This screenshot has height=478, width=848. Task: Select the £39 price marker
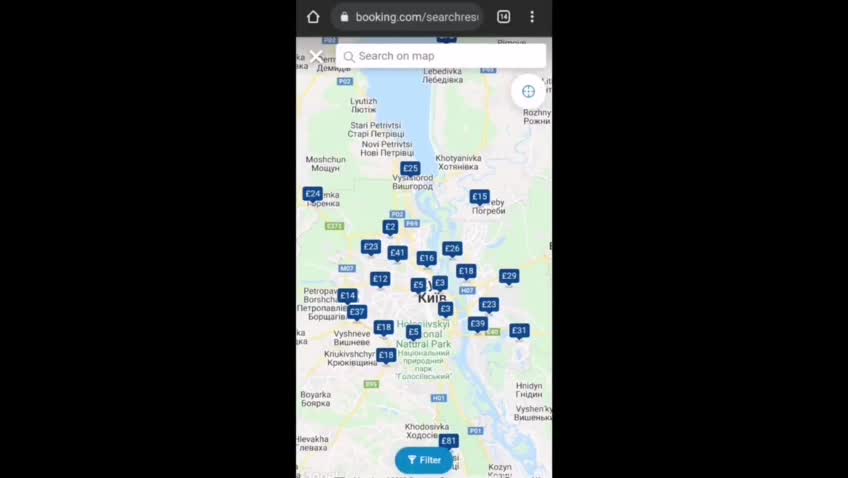coord(478,324)
